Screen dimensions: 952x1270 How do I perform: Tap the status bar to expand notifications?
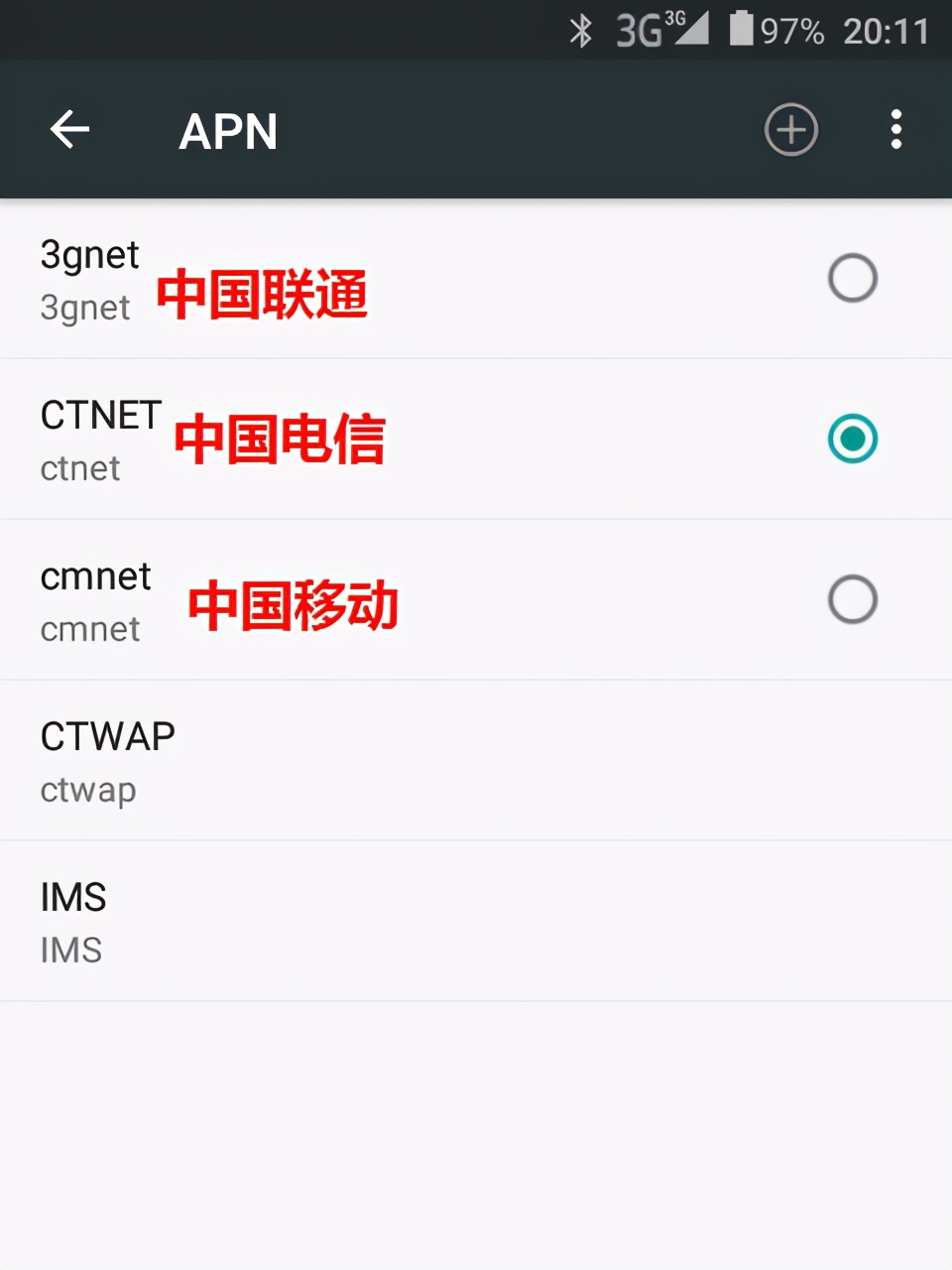point(297,31)
